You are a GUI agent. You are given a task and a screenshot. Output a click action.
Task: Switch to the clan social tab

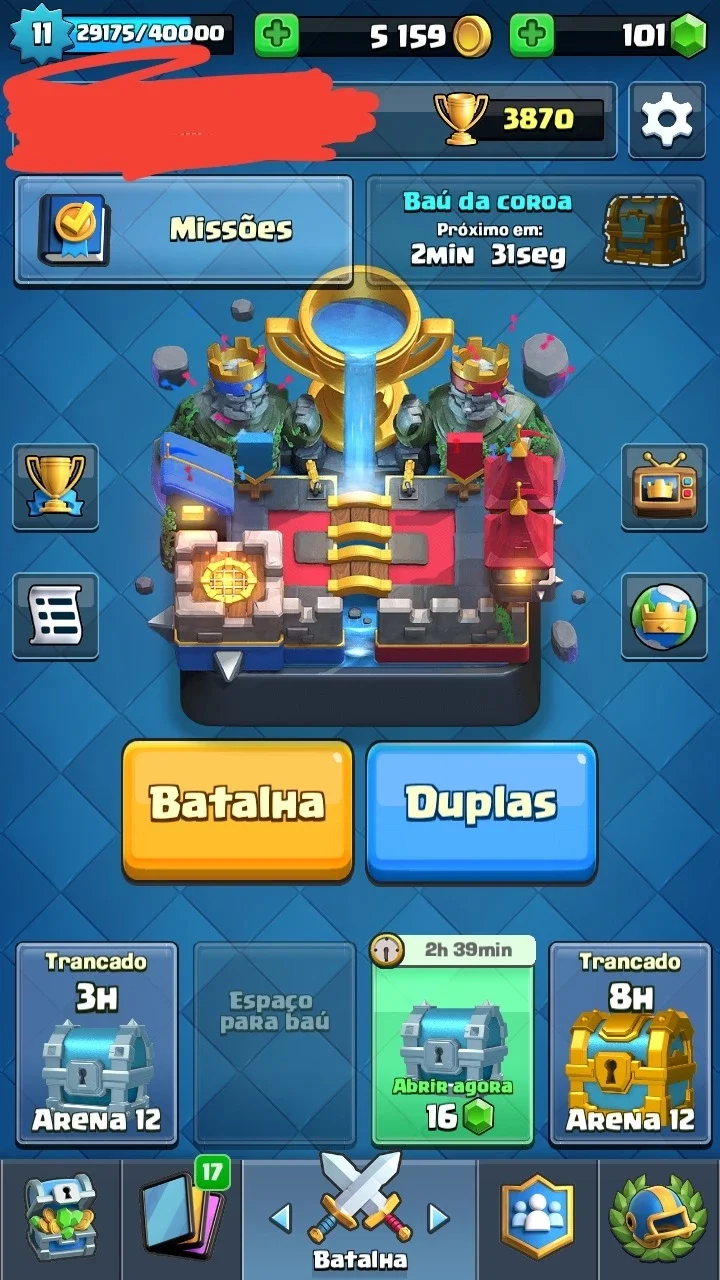tap(537, 1218)
